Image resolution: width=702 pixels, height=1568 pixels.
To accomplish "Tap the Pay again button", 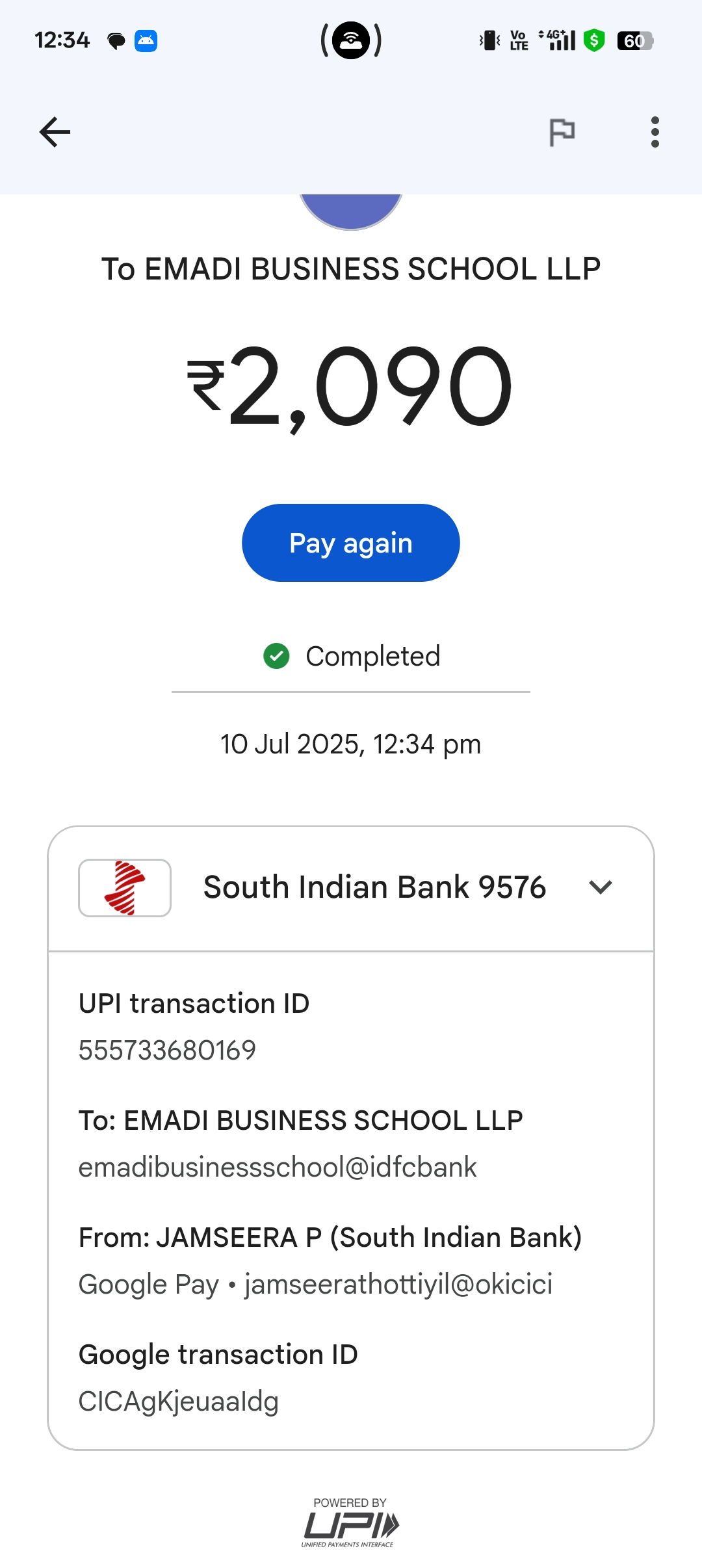I will [x=351, y=543].
